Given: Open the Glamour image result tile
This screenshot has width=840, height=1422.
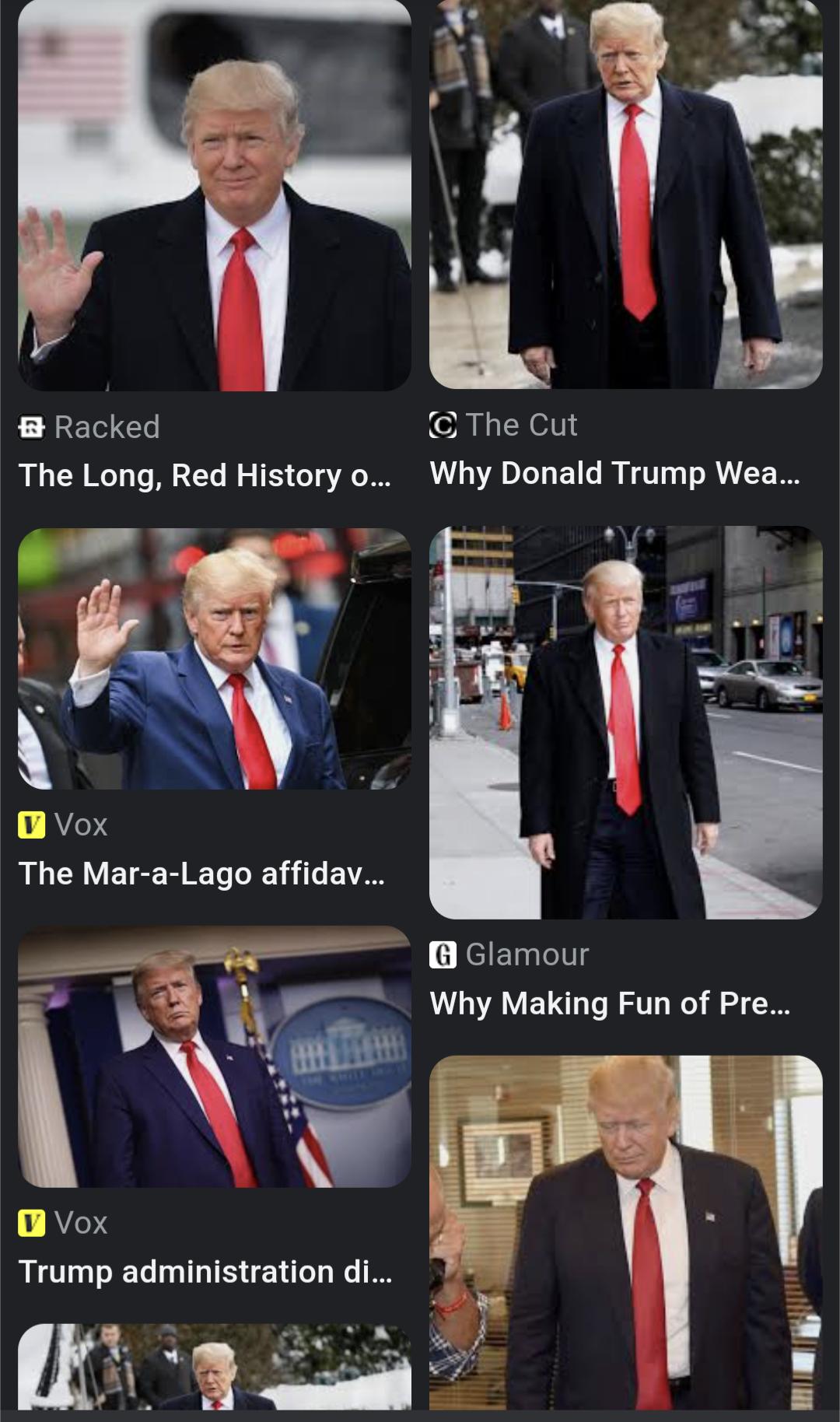Looking at the screenshot, I should [x=625, y=722].
